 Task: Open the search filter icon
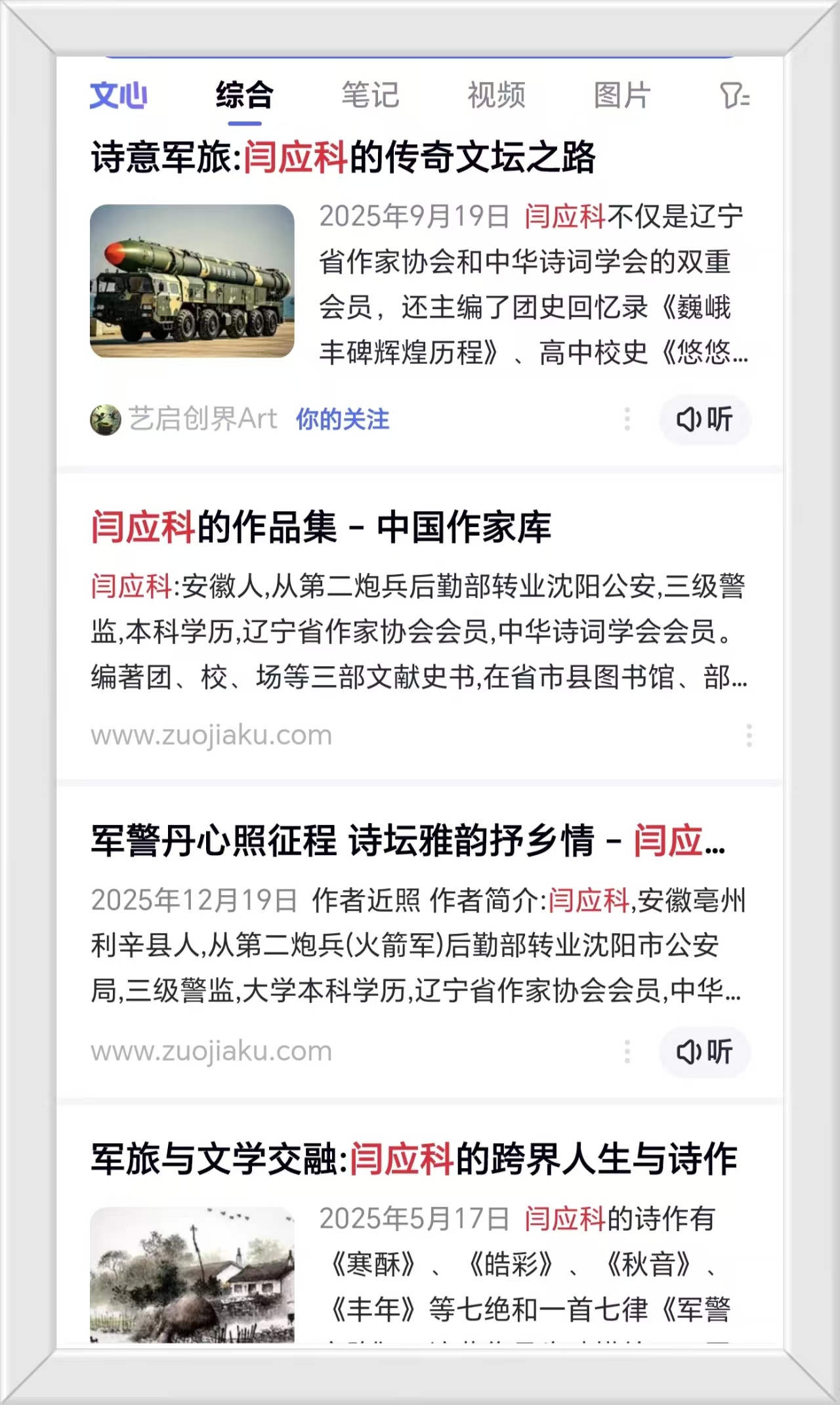734,96
